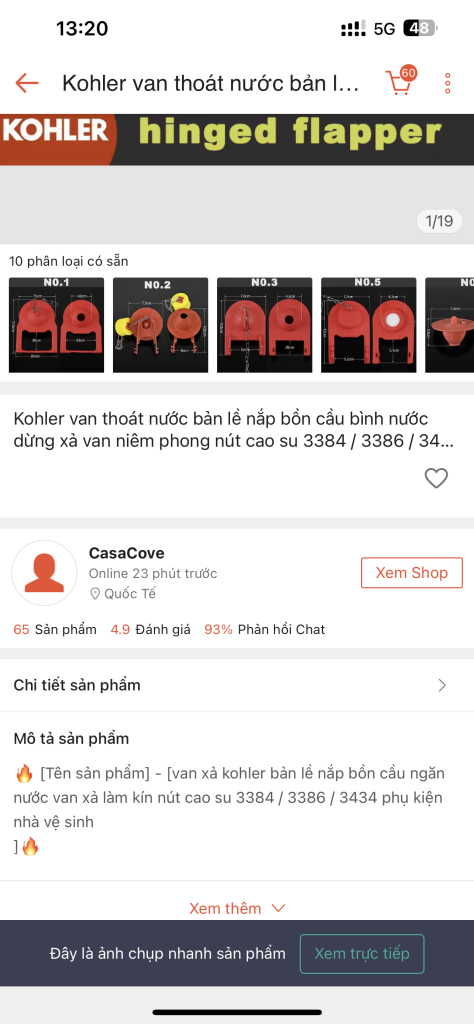Open the three-dot overflow menu
The height and width of the screenshot is (1024, 474).
coord(447,83)
